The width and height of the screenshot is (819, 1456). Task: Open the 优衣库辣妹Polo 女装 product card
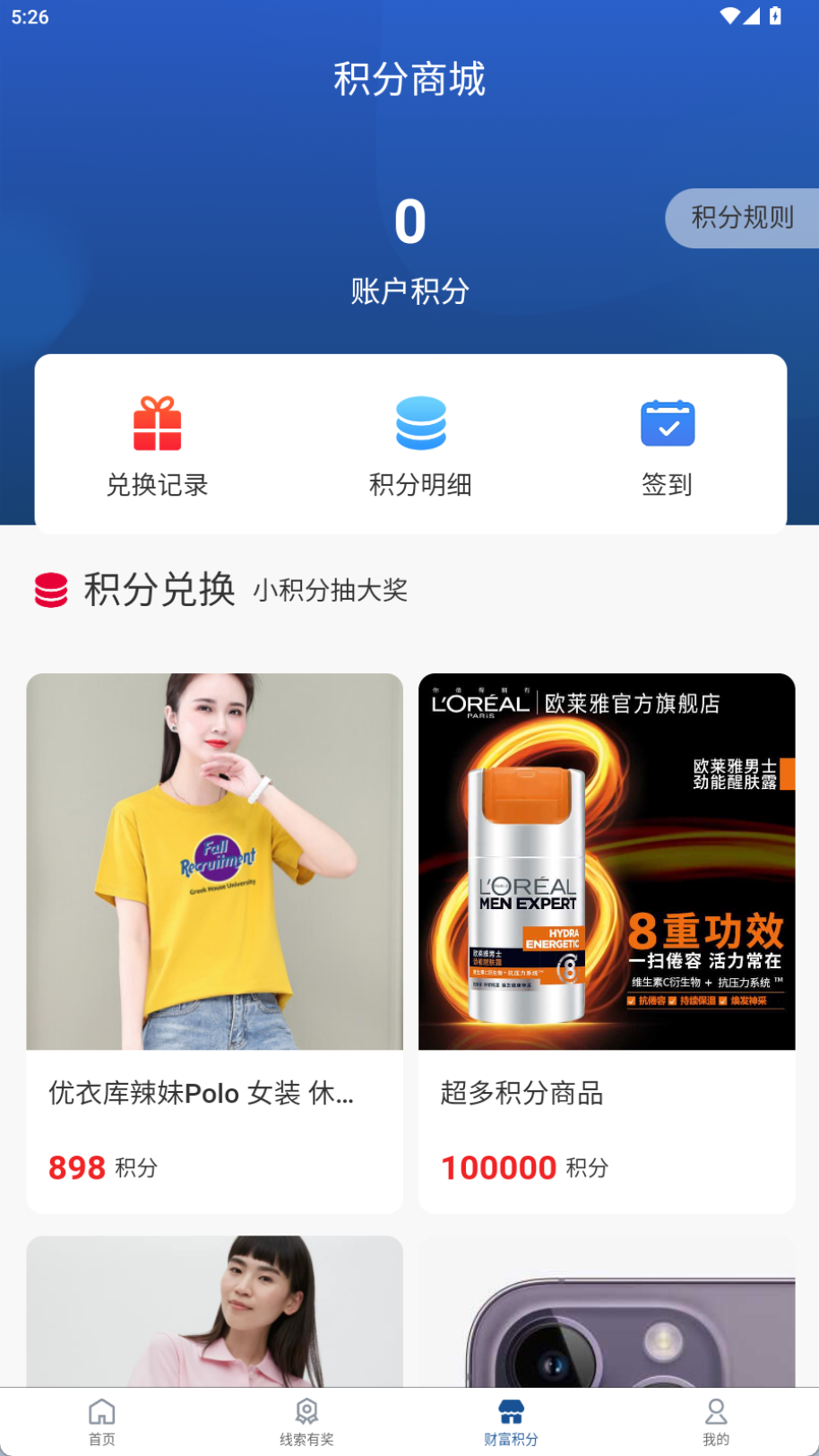point(214,941)
